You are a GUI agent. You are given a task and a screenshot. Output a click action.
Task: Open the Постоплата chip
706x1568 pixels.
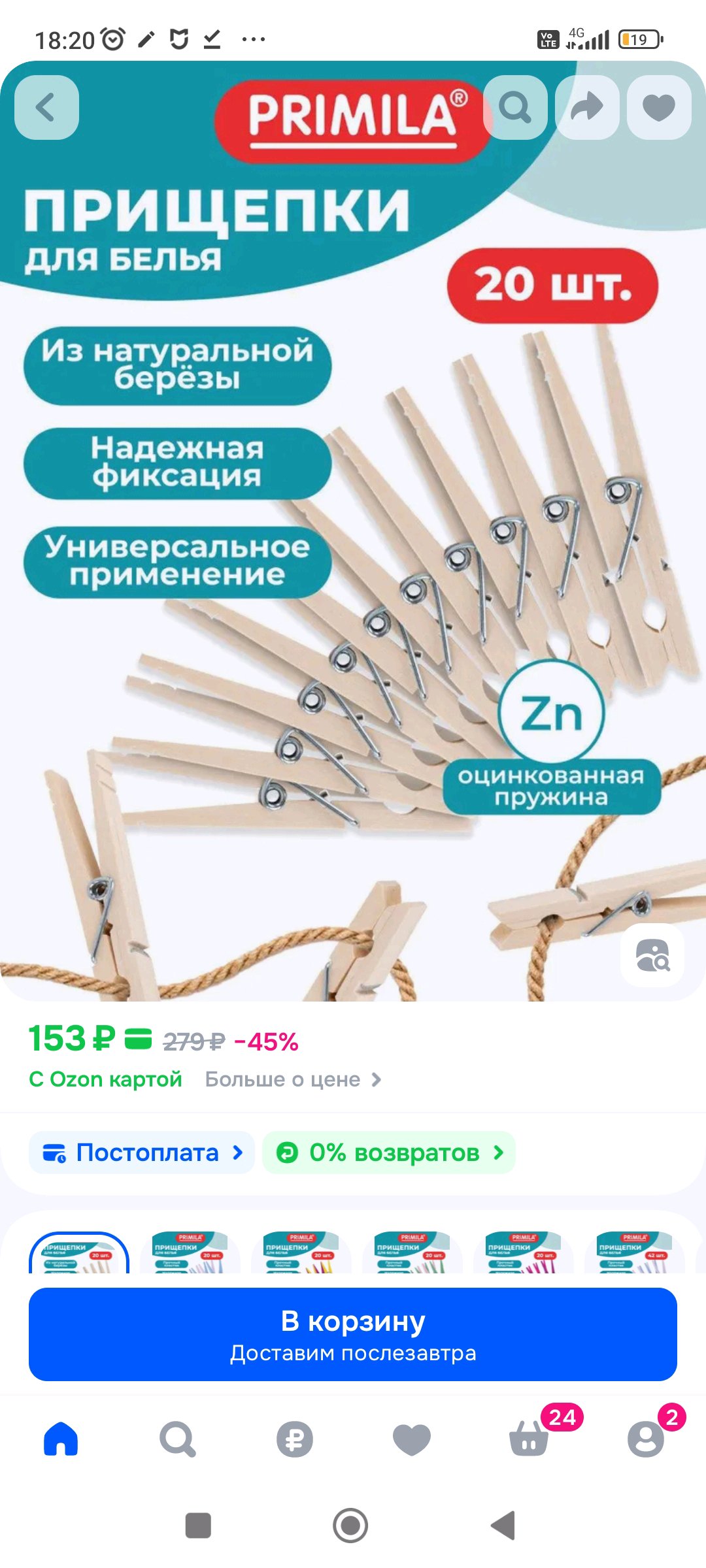pyautogui.click(x=142, y=1152)
